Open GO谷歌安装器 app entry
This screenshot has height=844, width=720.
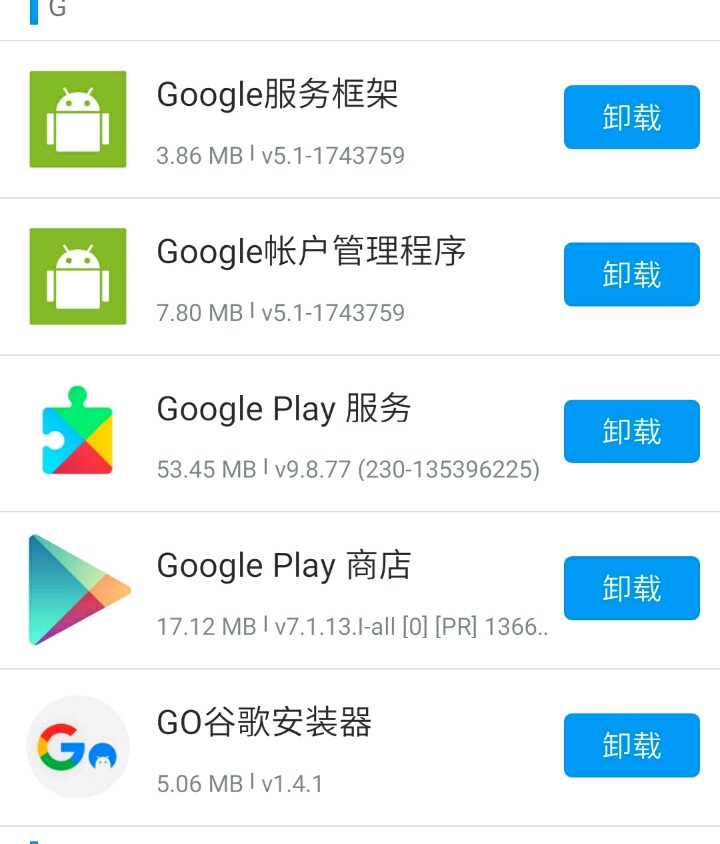point(264,723)
